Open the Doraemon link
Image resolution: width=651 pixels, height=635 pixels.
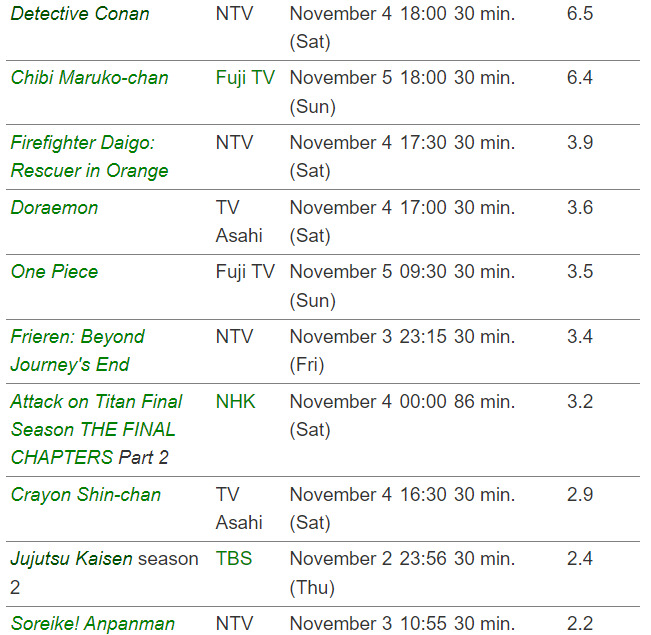54,208
